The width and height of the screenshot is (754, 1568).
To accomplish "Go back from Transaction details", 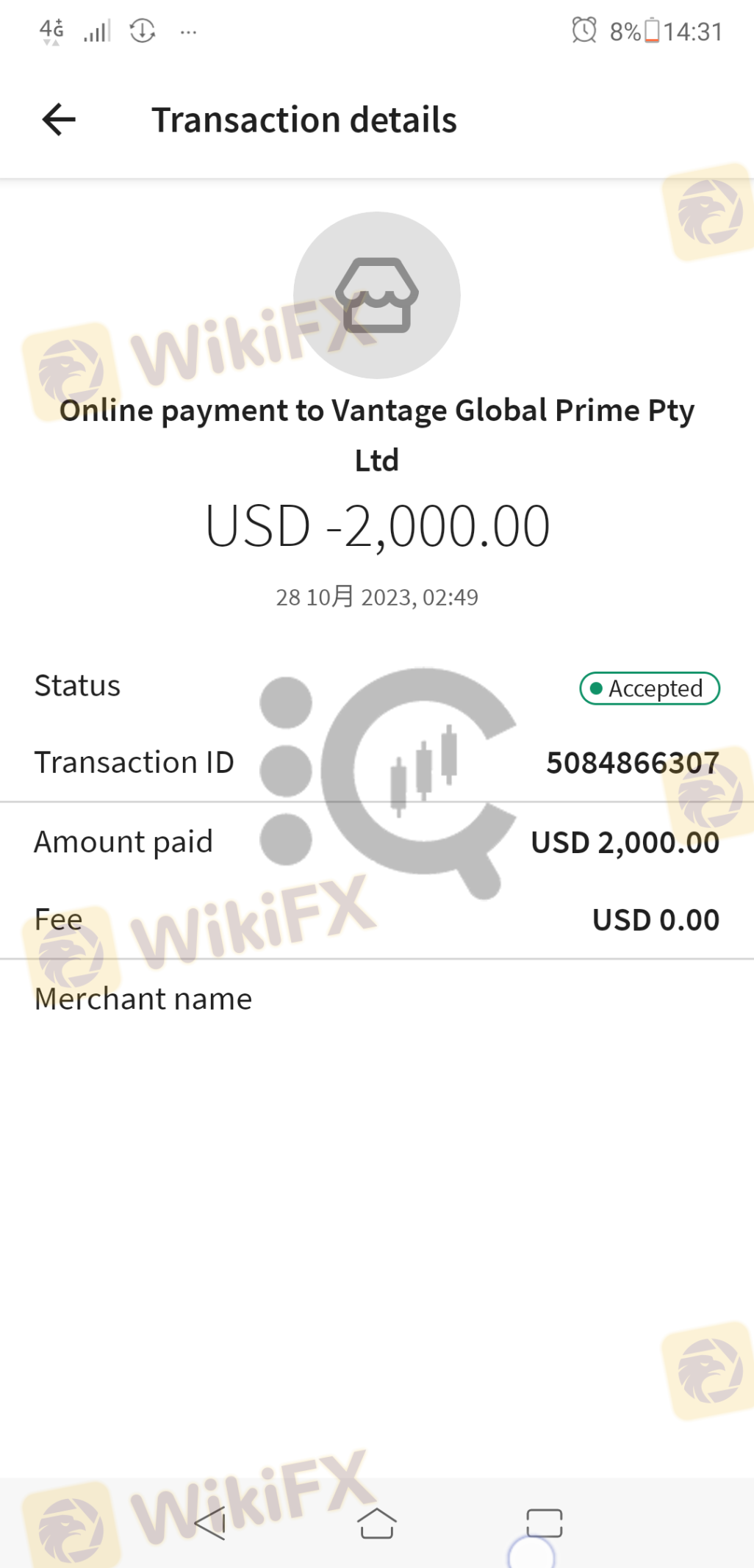I will (59, 120).
